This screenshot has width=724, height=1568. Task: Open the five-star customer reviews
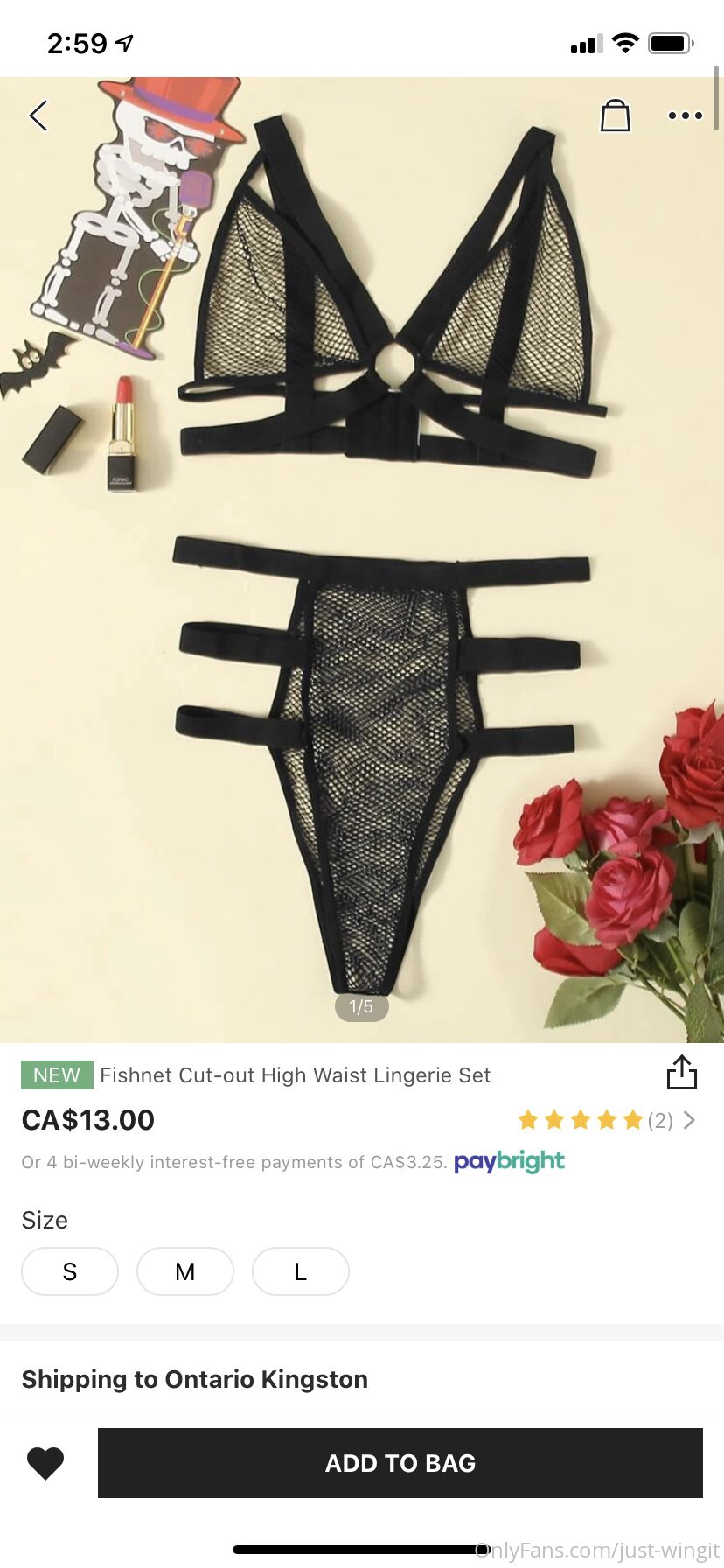606,1120
